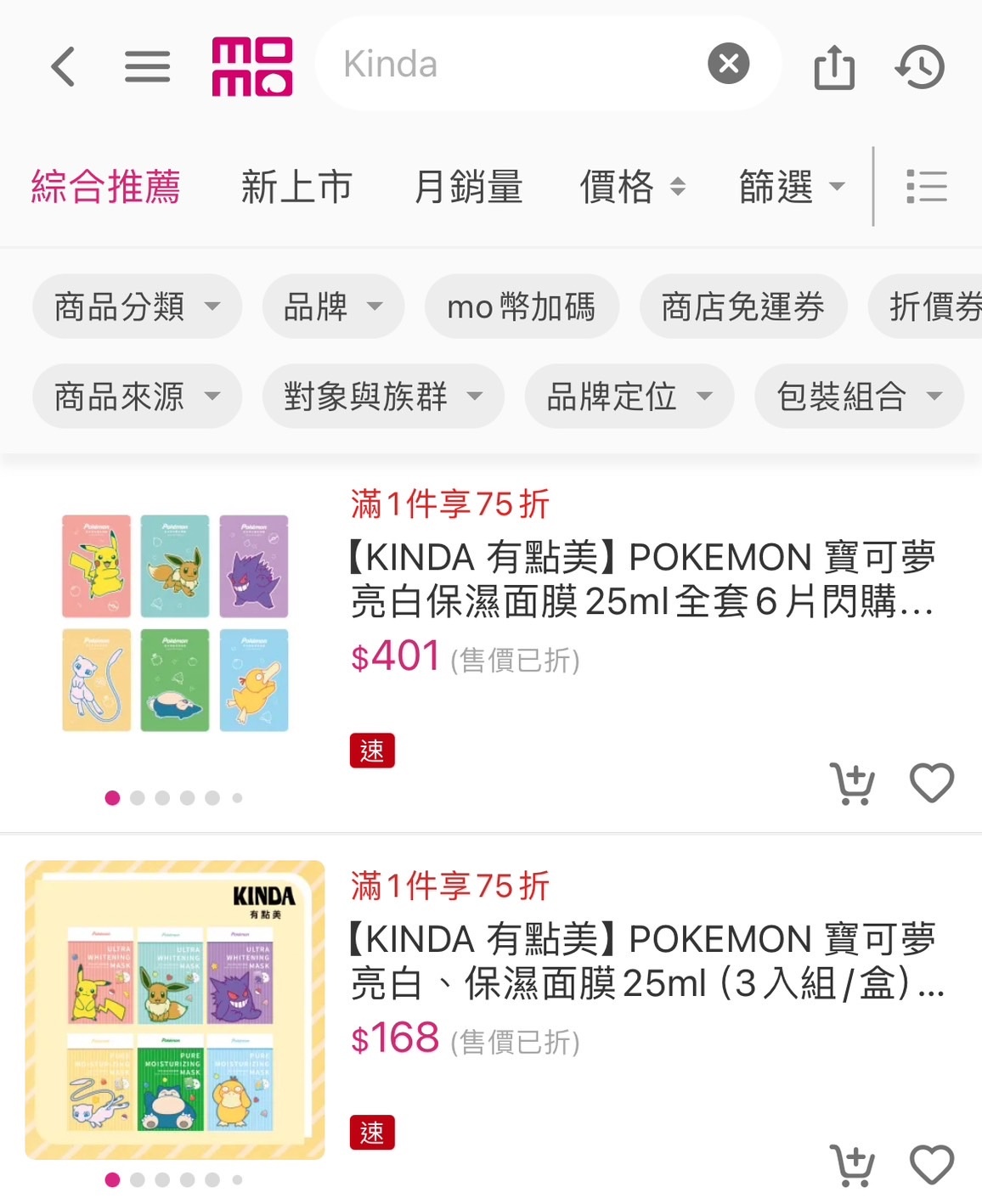Open the 篩選 filter options
The height and width of the screenshot is (1204, 982).
pos(791,187)
